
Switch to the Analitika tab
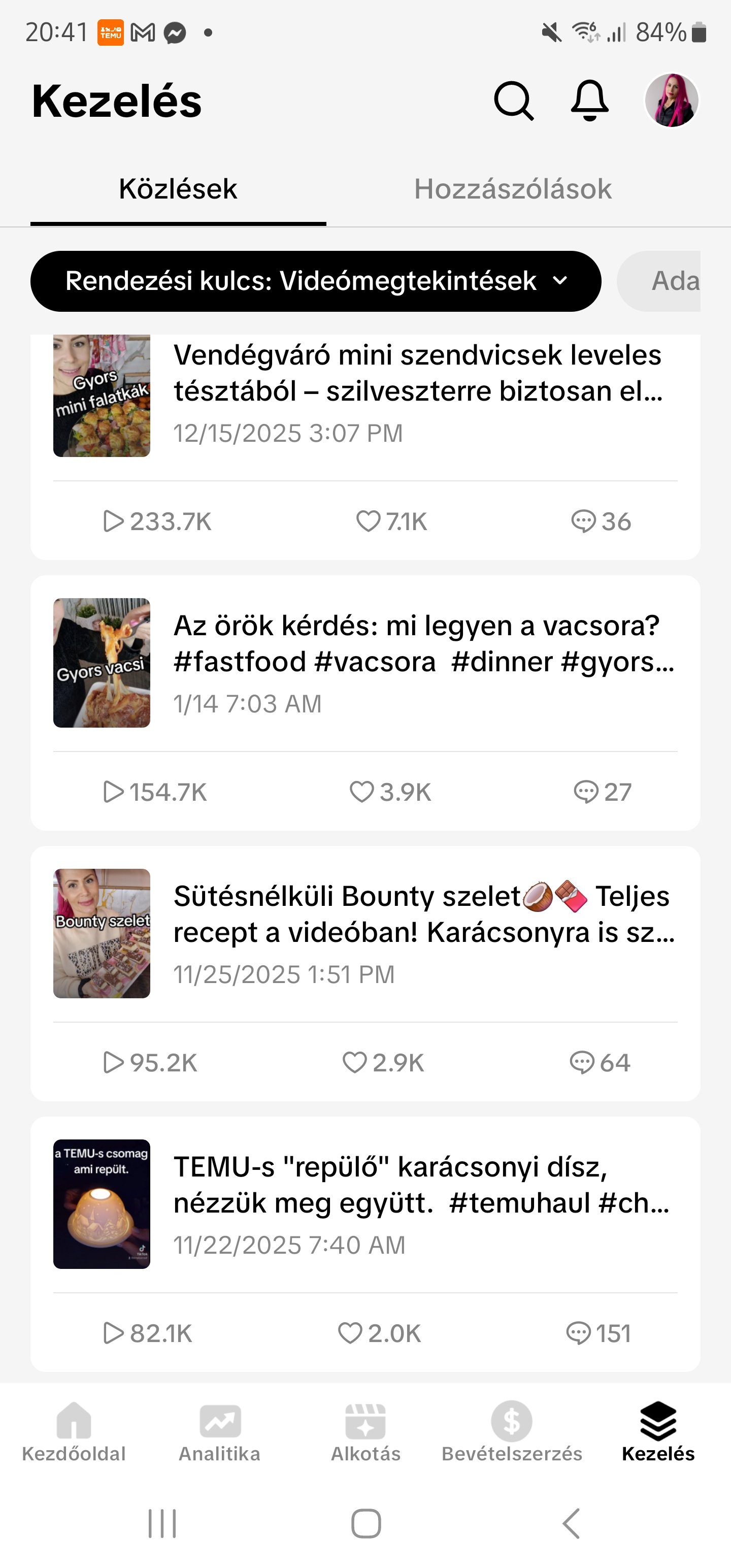pos(220,1433)
